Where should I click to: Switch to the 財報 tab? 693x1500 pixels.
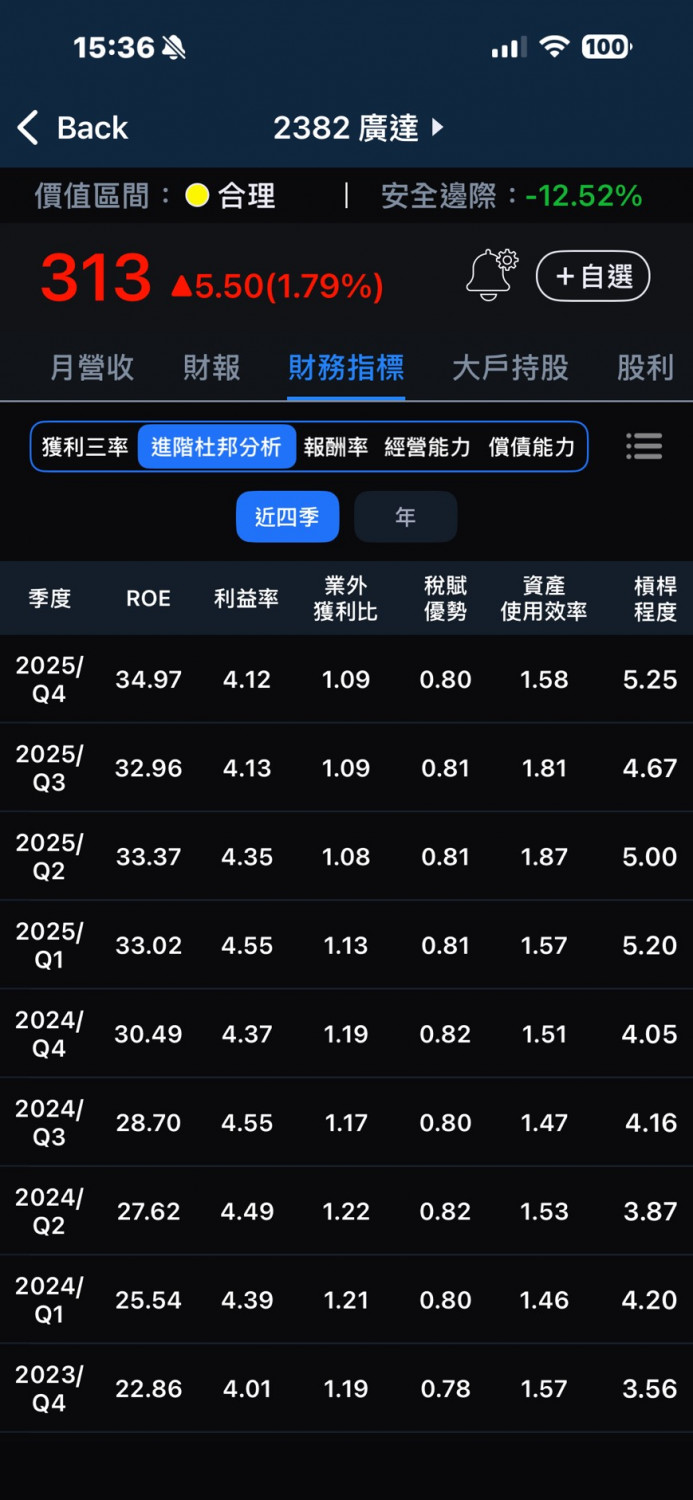pyautogui.click(x=212, y=367)
